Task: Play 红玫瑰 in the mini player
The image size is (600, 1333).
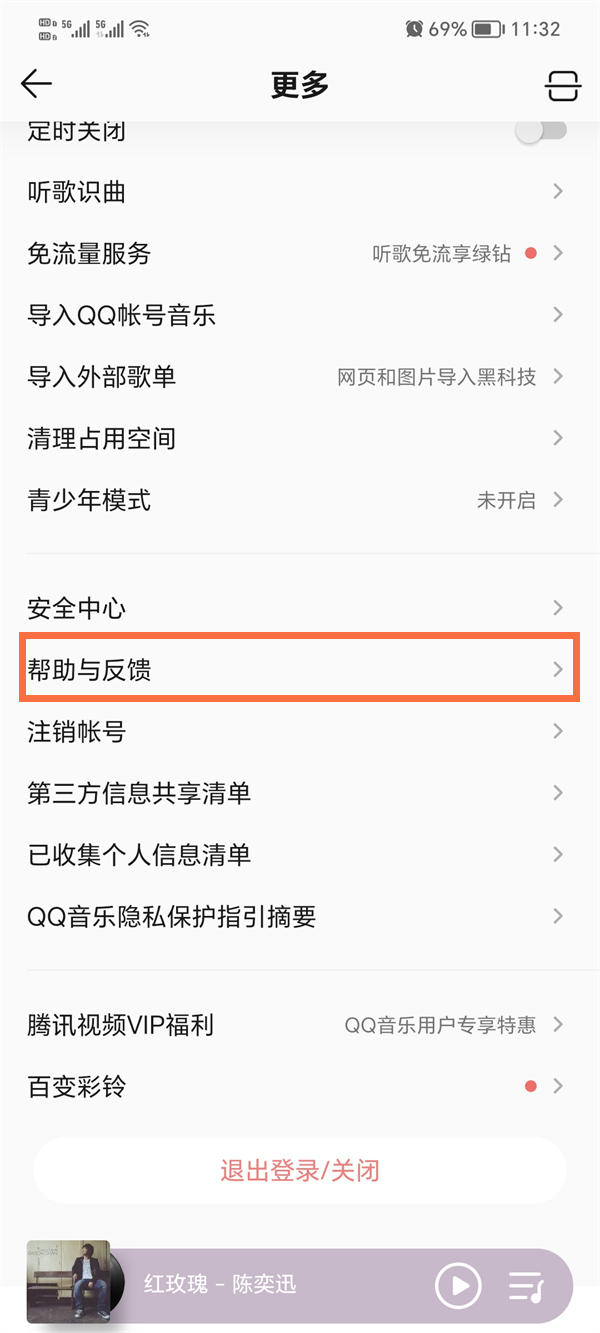Action: 459,1286
